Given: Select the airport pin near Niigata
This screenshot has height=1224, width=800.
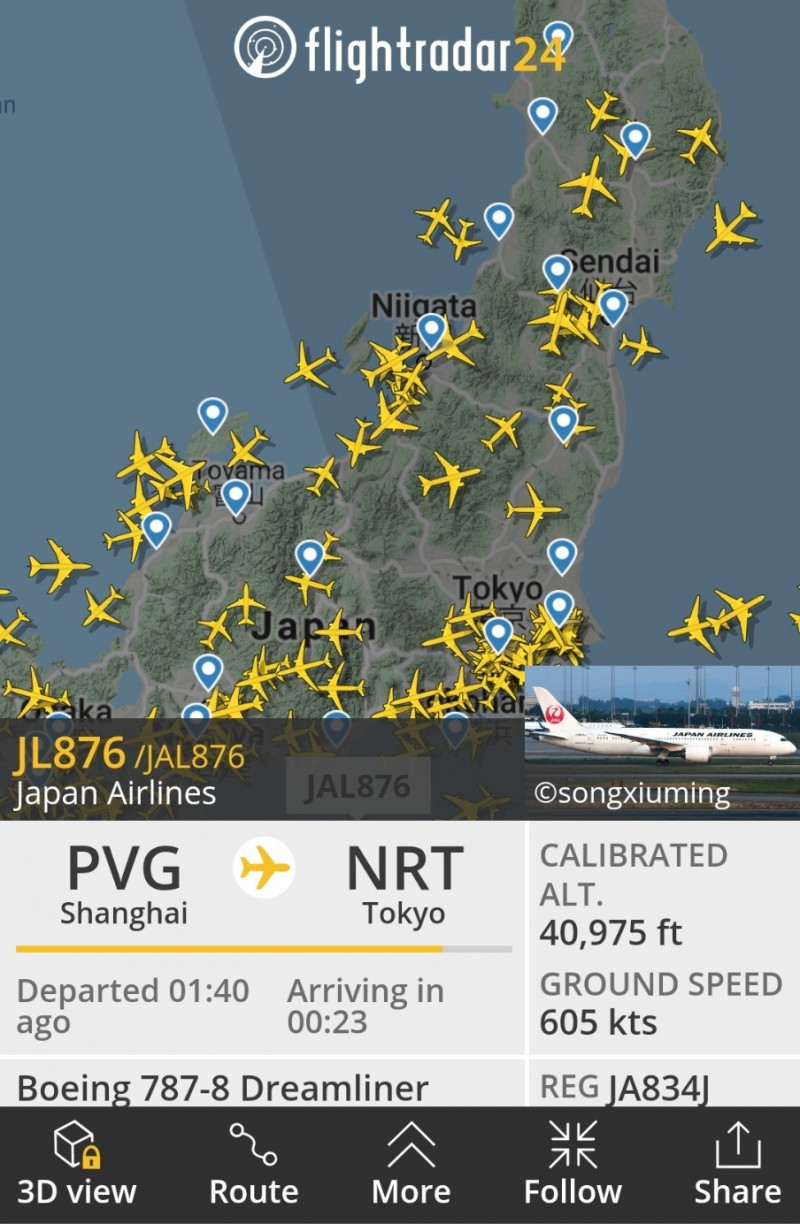Looking at the screenshot, I should pos(431,329).
